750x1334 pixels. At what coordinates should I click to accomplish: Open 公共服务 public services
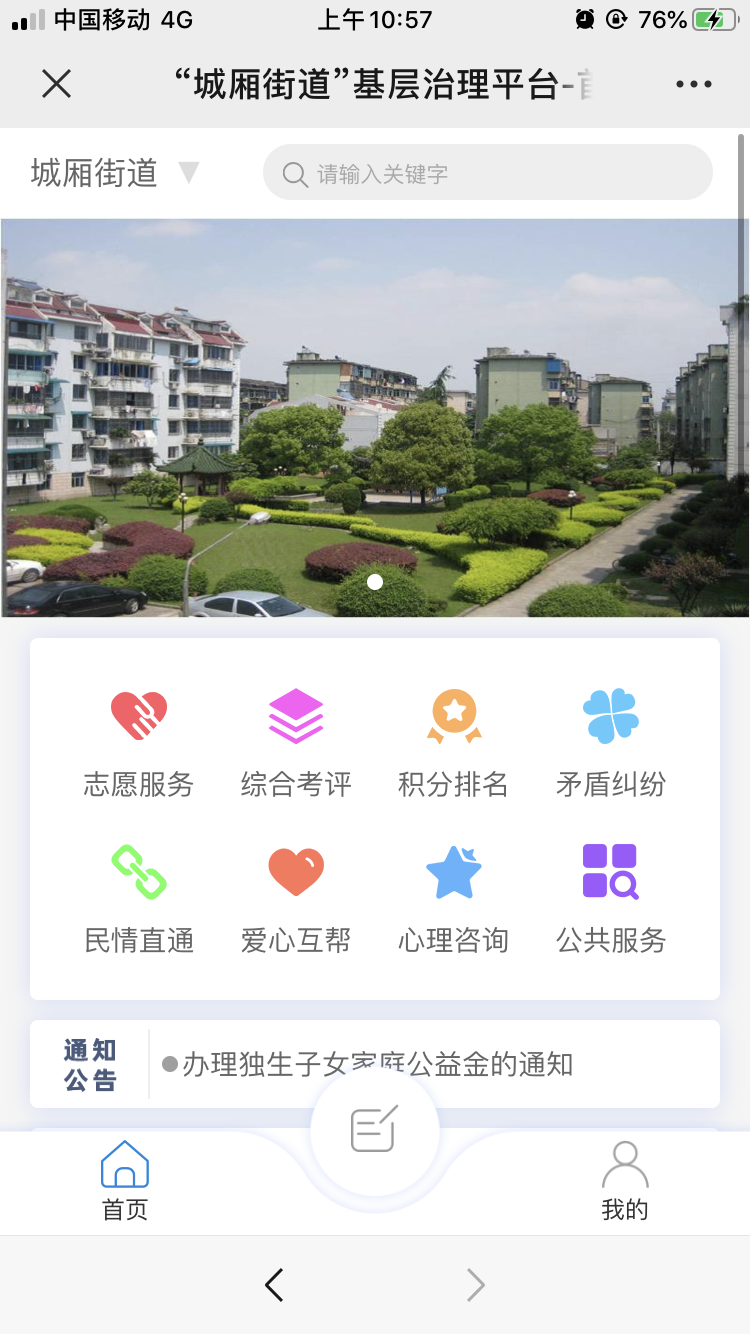pos(611,898)
